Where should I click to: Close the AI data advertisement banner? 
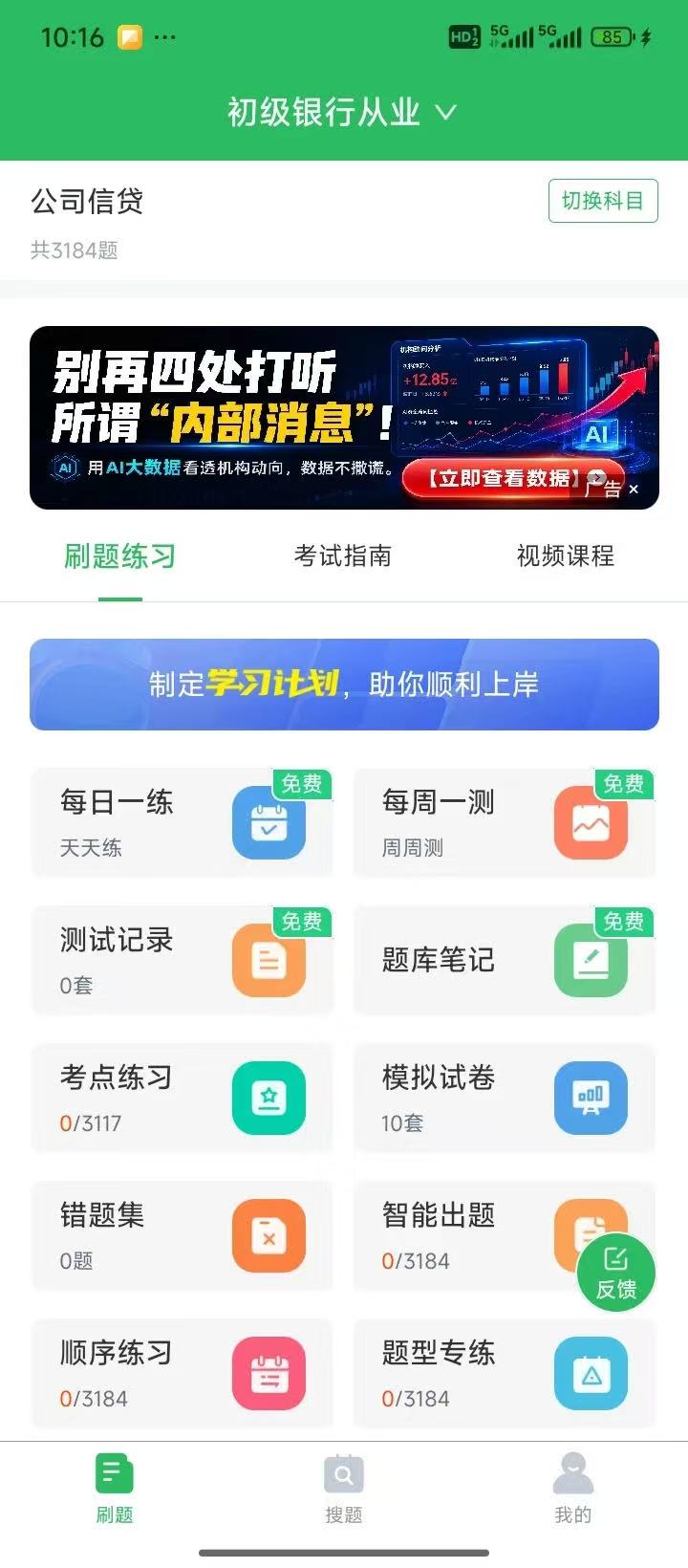pos(634,490)
